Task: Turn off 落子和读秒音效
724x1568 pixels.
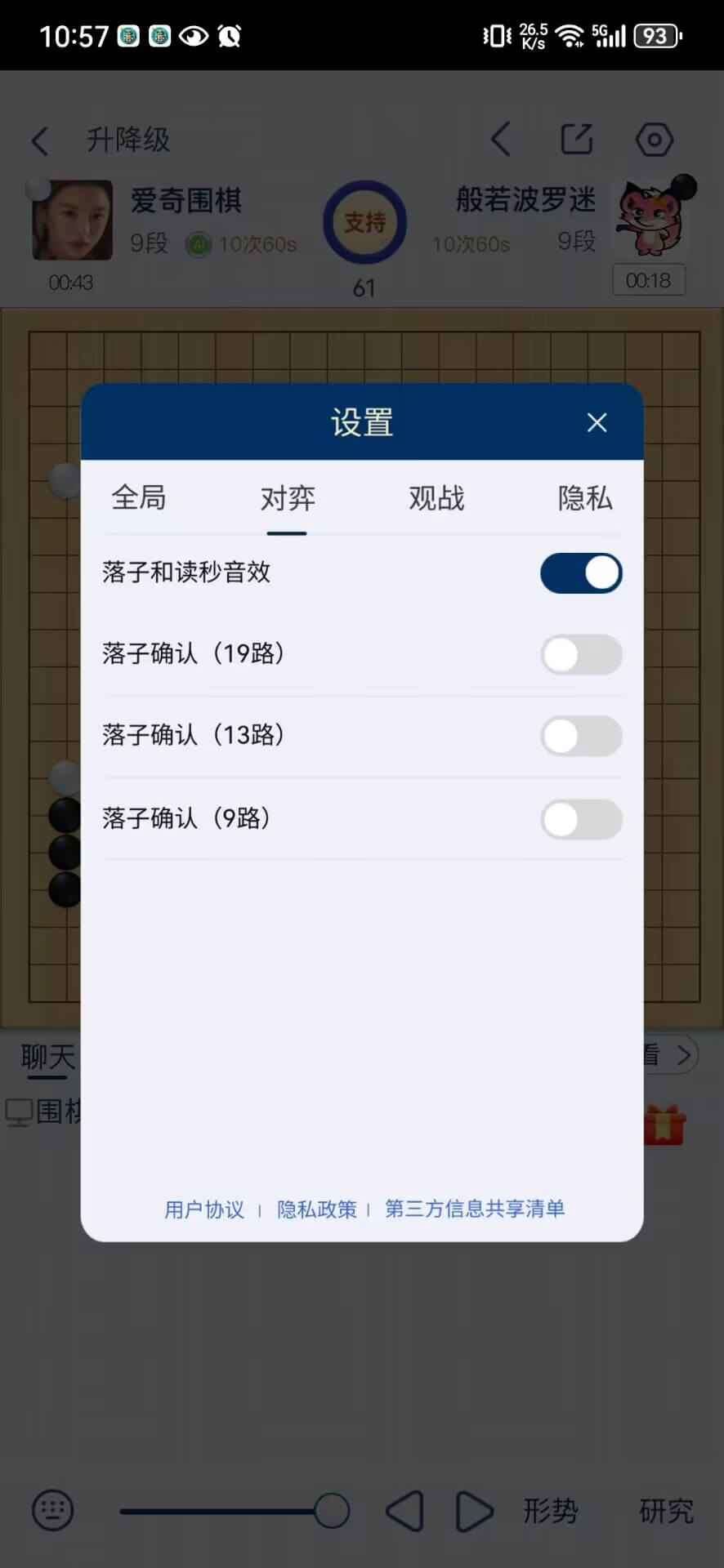Action: [x=581, y=573]
